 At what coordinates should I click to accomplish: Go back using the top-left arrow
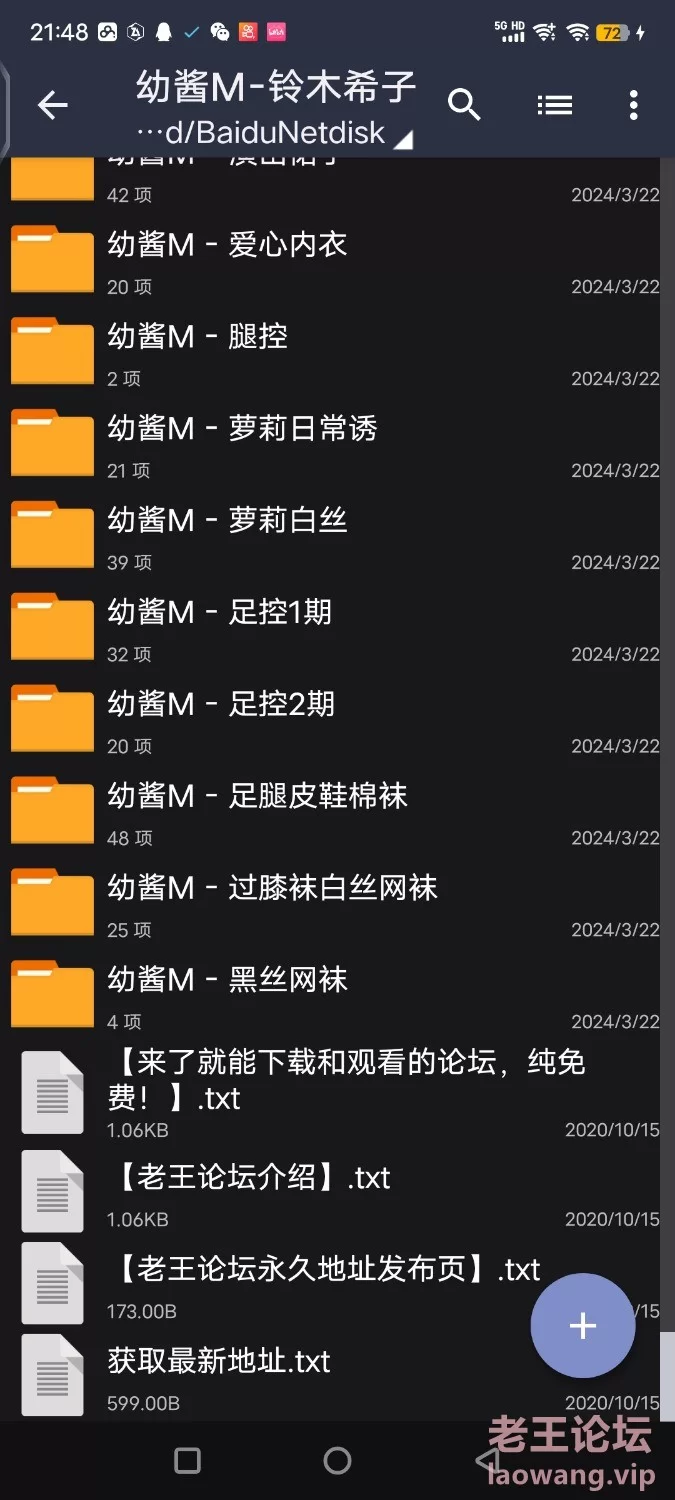52,105
